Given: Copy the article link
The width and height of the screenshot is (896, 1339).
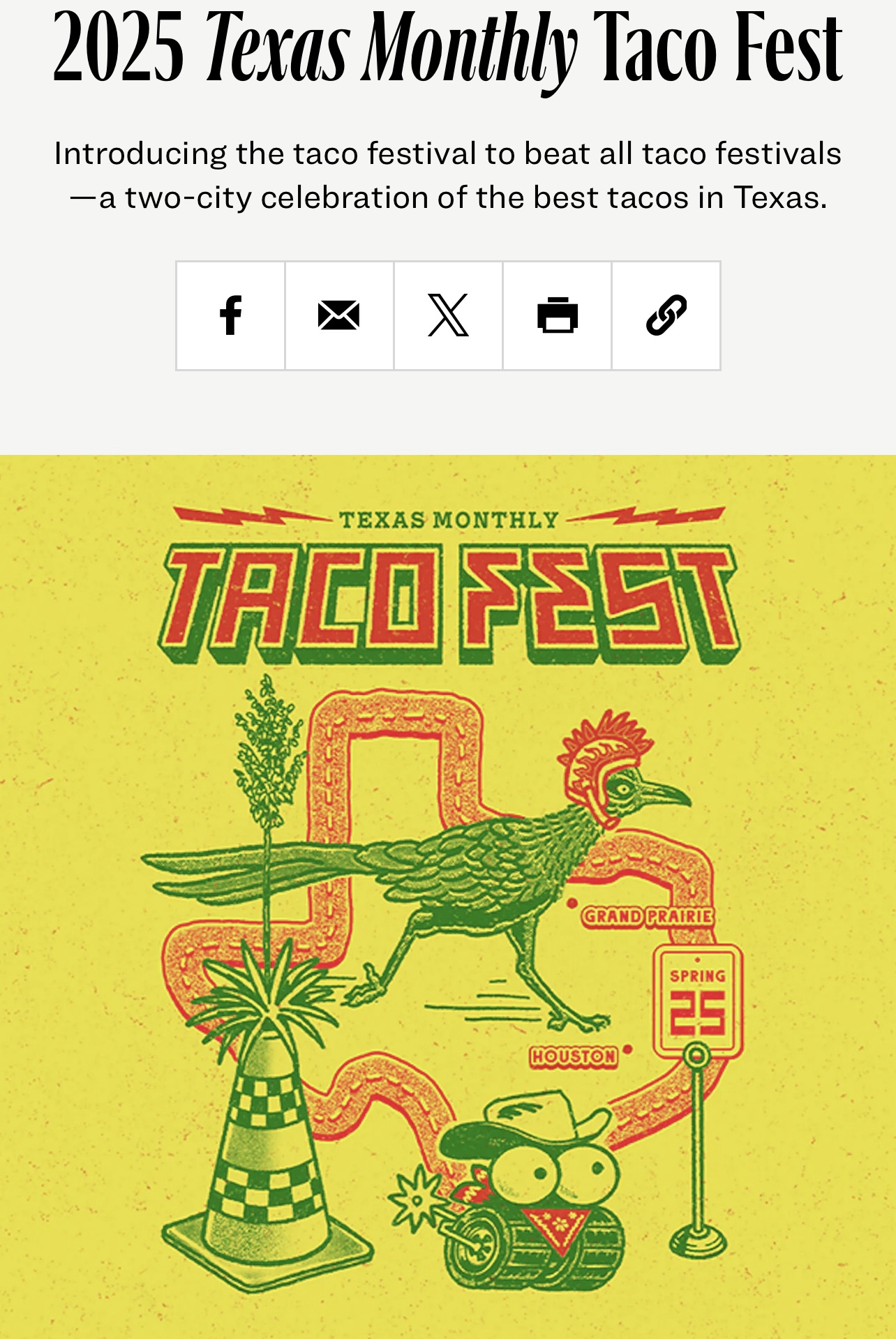Looking at the screenshot, I should click(x=666, y=315).
